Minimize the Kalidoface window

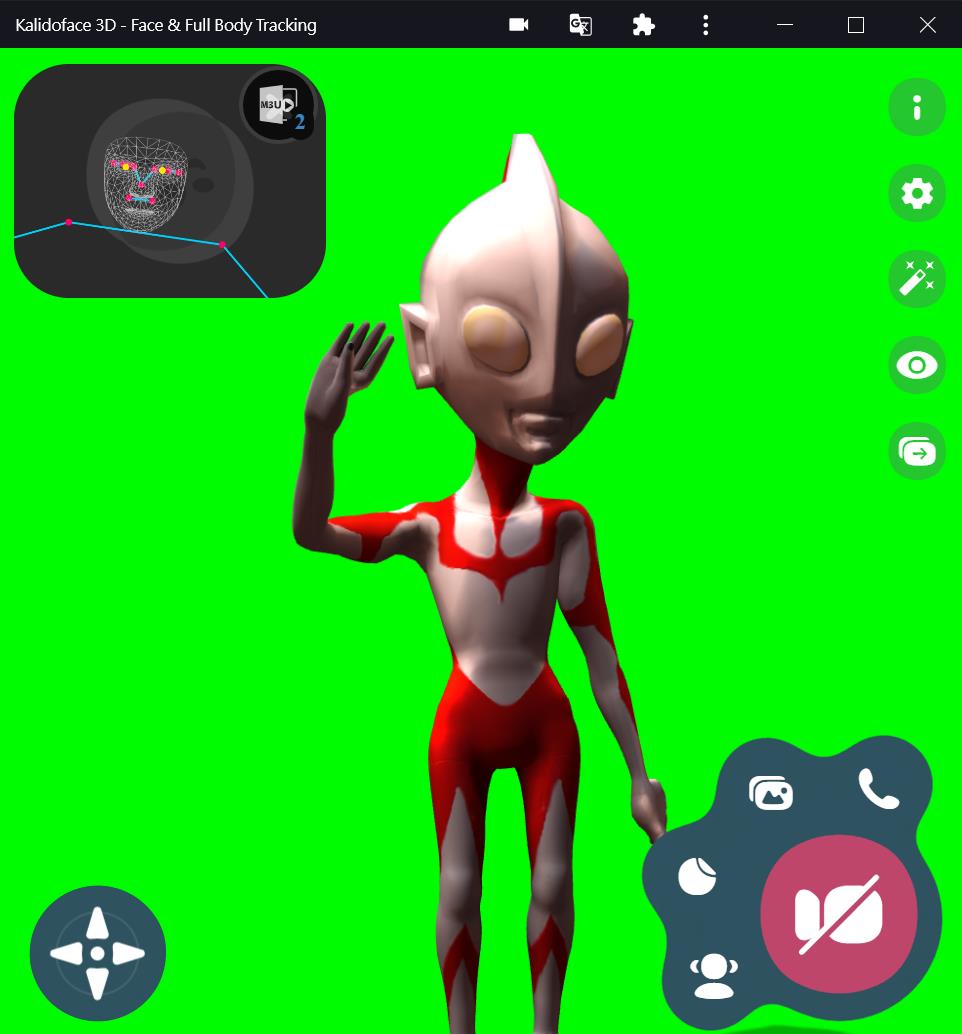click(785, 25)
